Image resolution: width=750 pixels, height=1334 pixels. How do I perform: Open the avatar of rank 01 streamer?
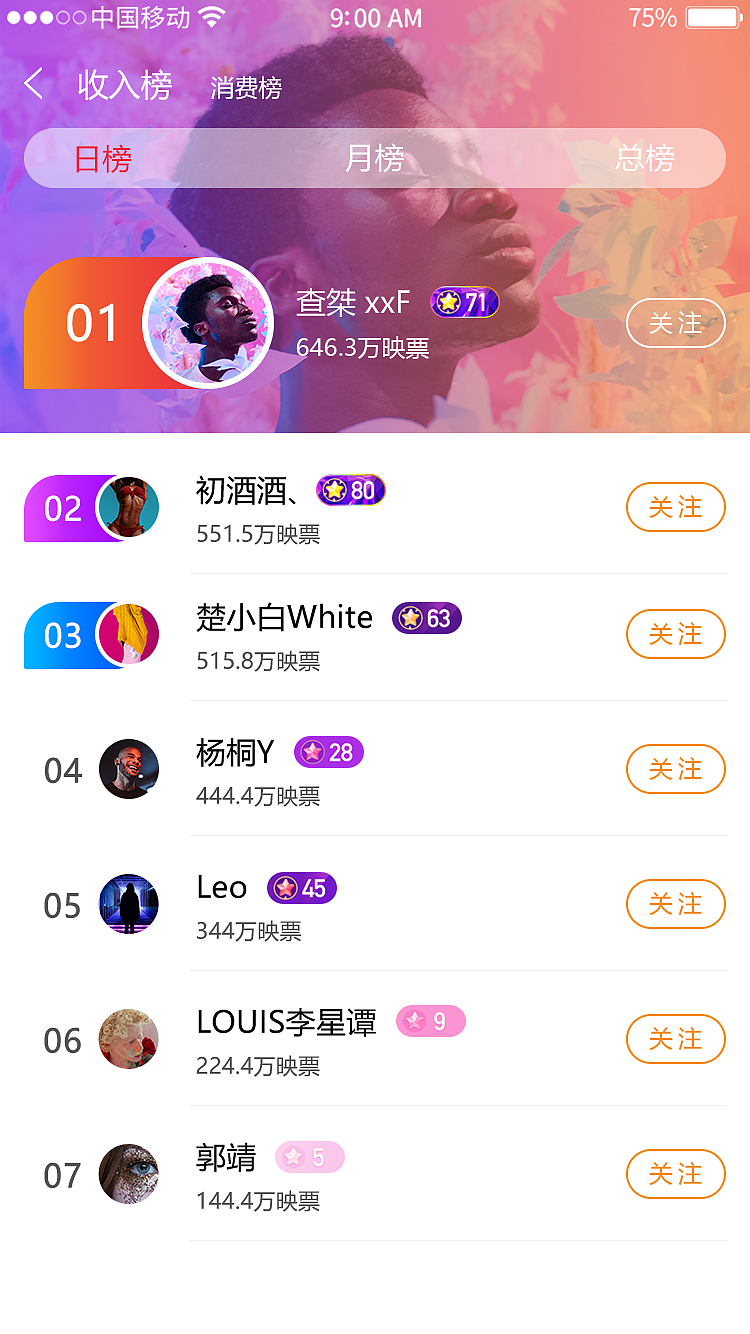click(207, 322)
